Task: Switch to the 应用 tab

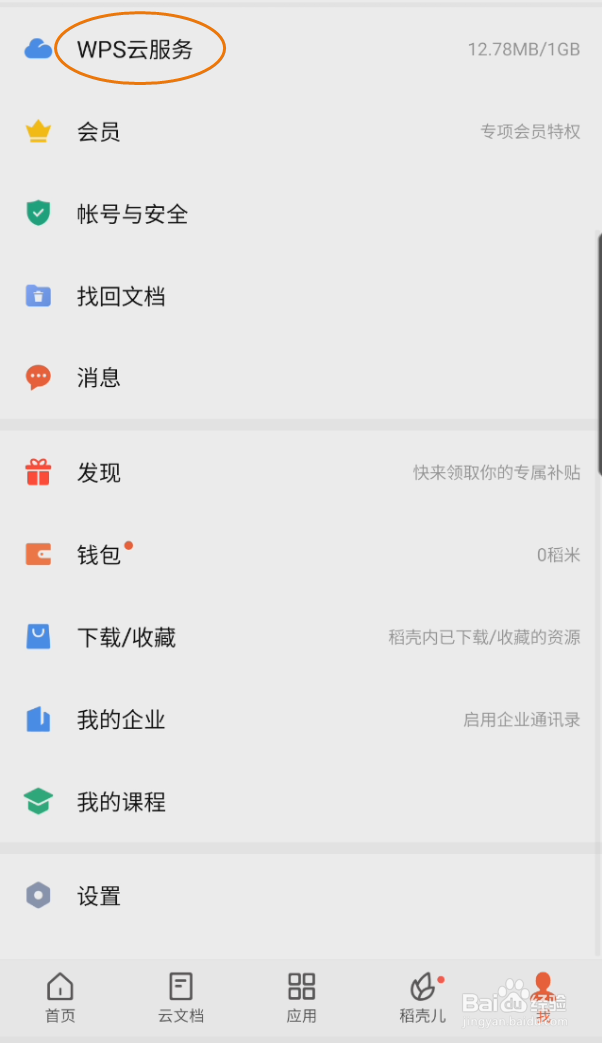Action: click(301, 997)
